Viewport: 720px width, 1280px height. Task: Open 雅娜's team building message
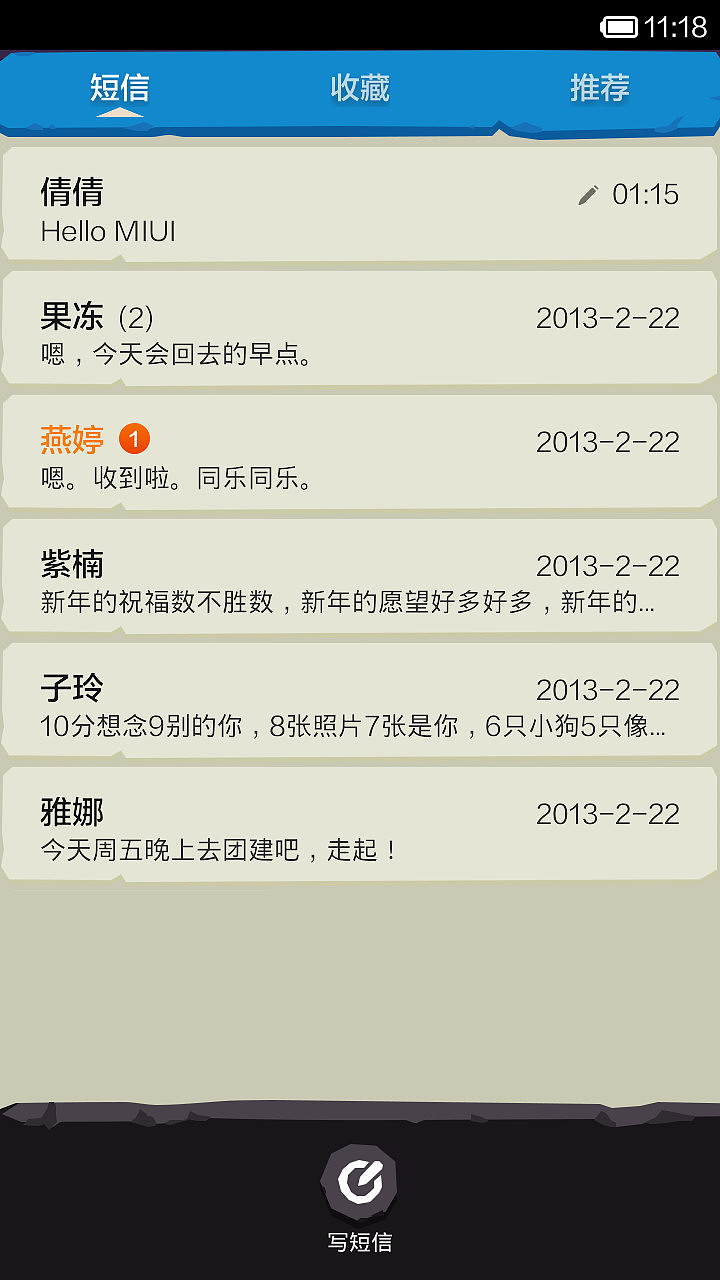pos(360,825)
